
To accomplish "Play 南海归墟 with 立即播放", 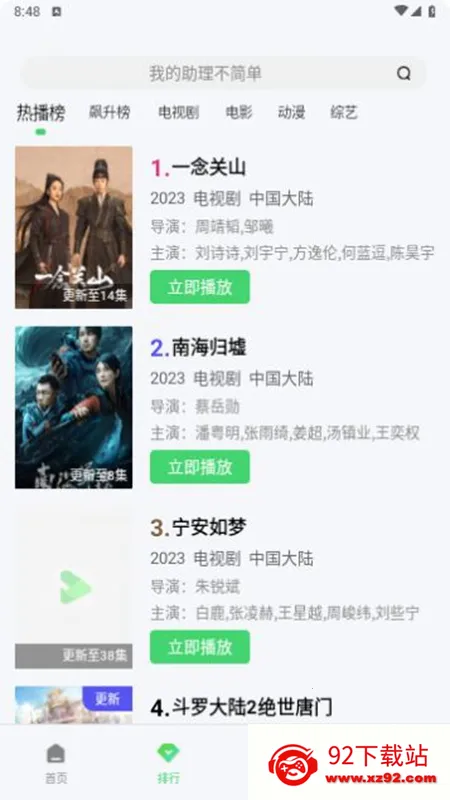I will [200, 467].
